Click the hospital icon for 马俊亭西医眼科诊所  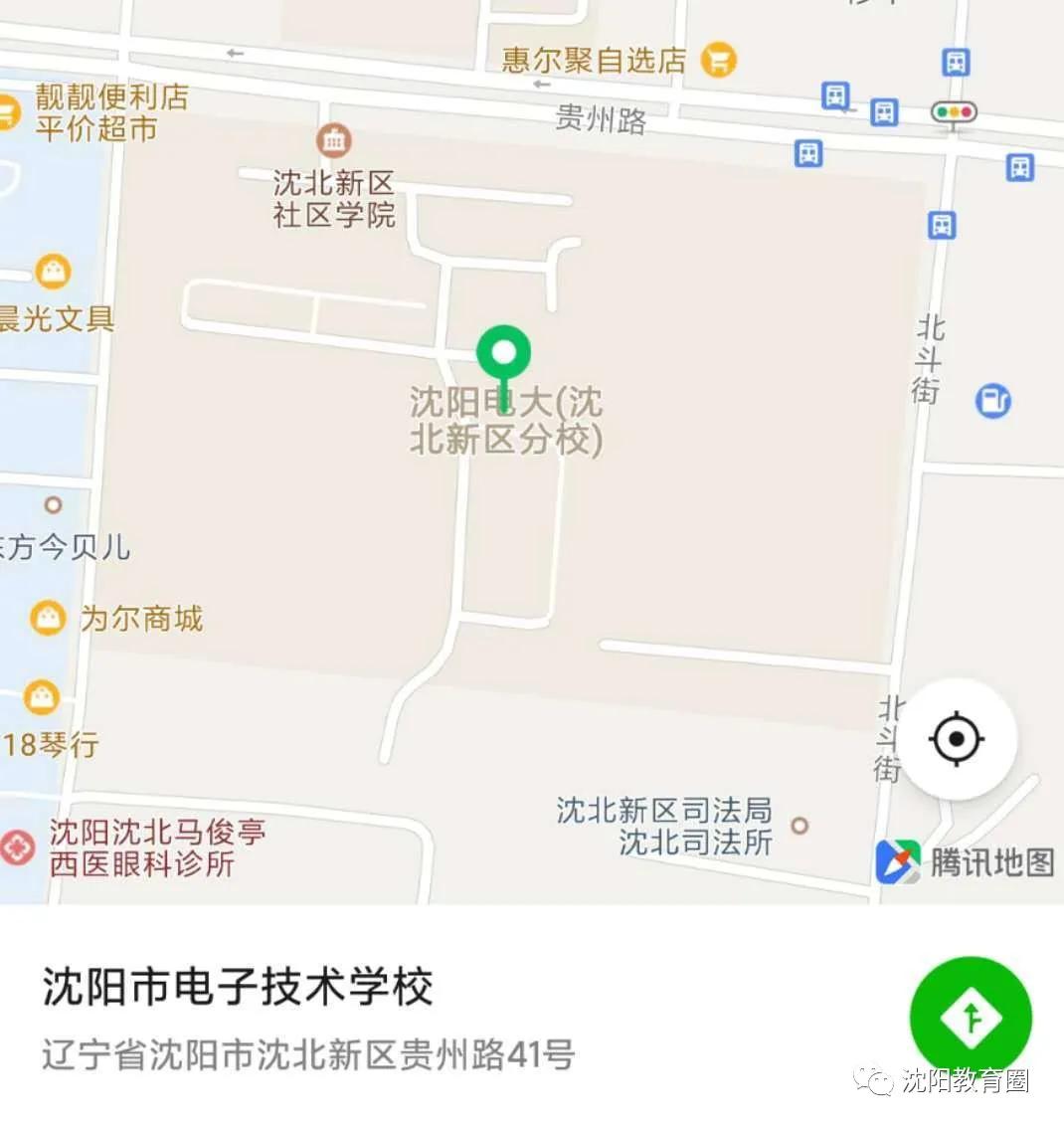coord(18,848)
